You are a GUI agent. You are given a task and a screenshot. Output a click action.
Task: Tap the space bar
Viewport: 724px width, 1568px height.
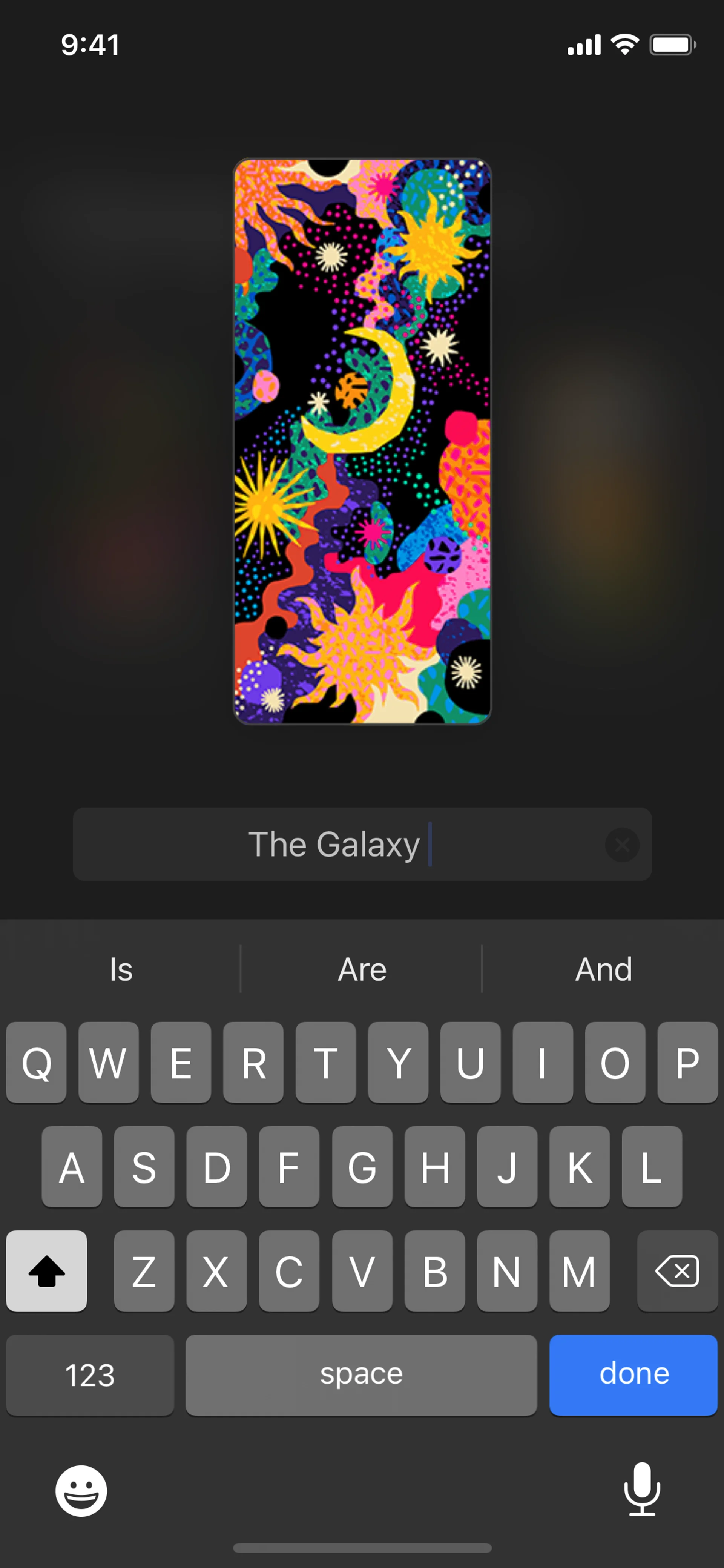(361, 1374)
